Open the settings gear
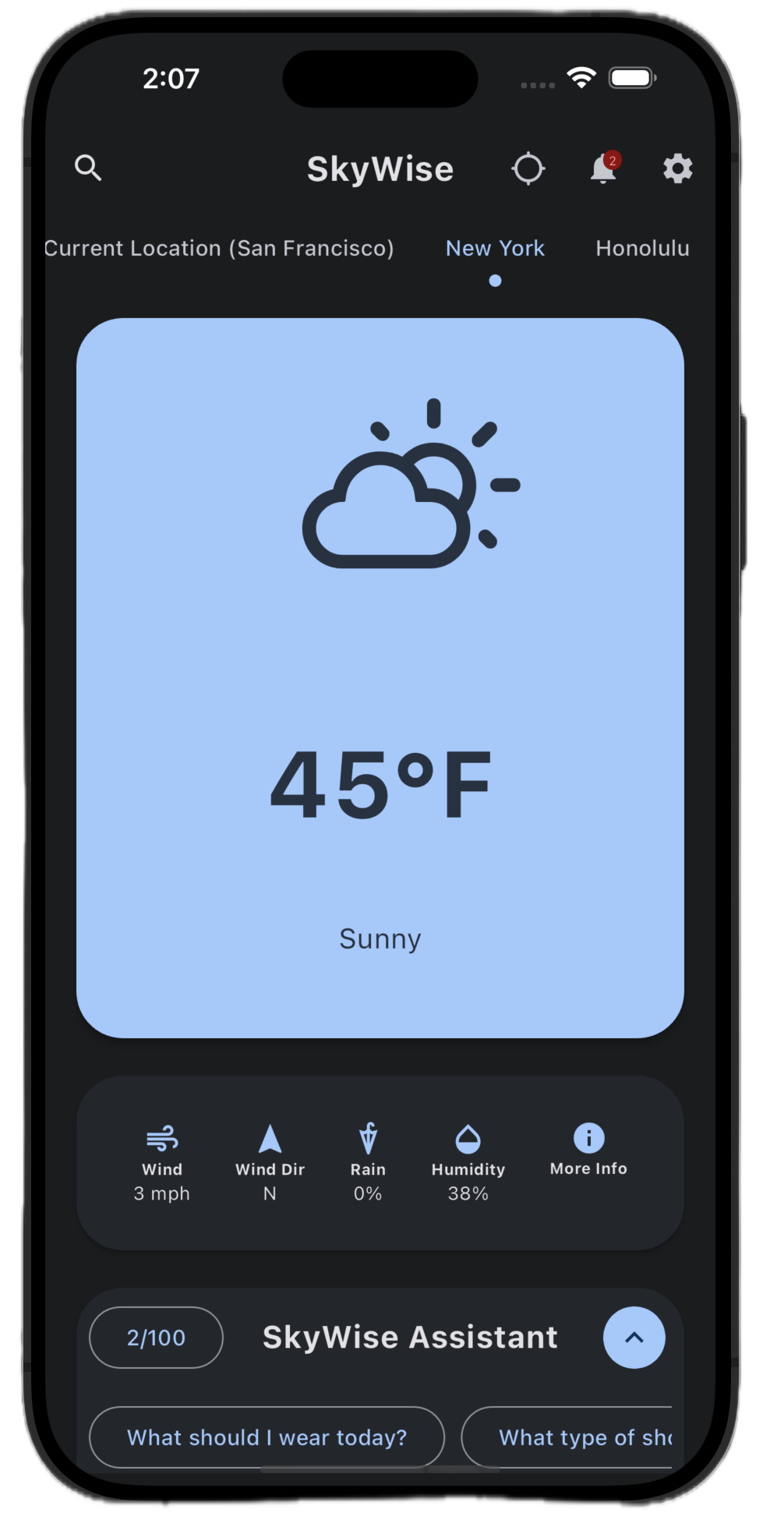Image resolution: width=784 pixels, height=1534 pixels. pyautogui.click(x=677, y=168)
